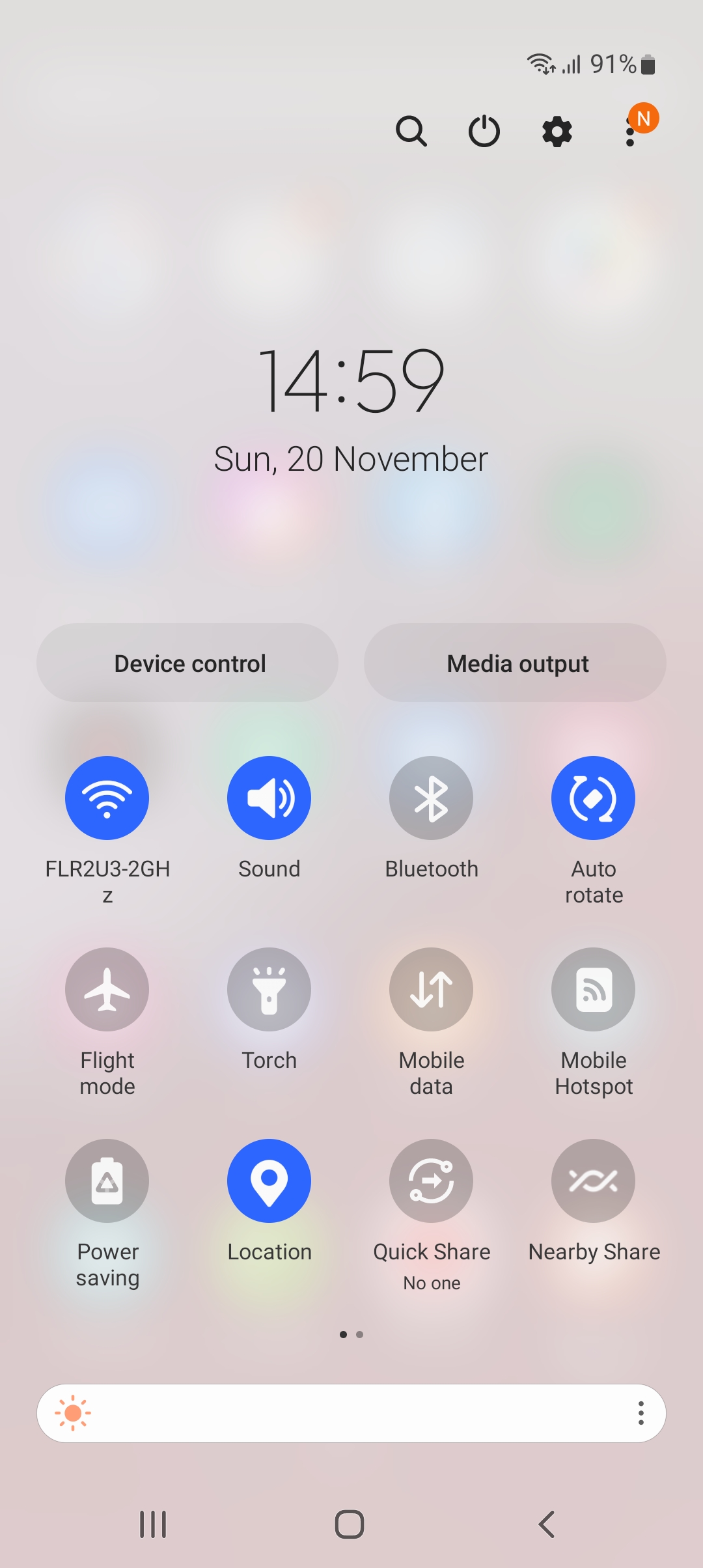Viewport: 703px width, 1568px height.
Task: Toggle the Sound mode tile
Action: (269, 798)
